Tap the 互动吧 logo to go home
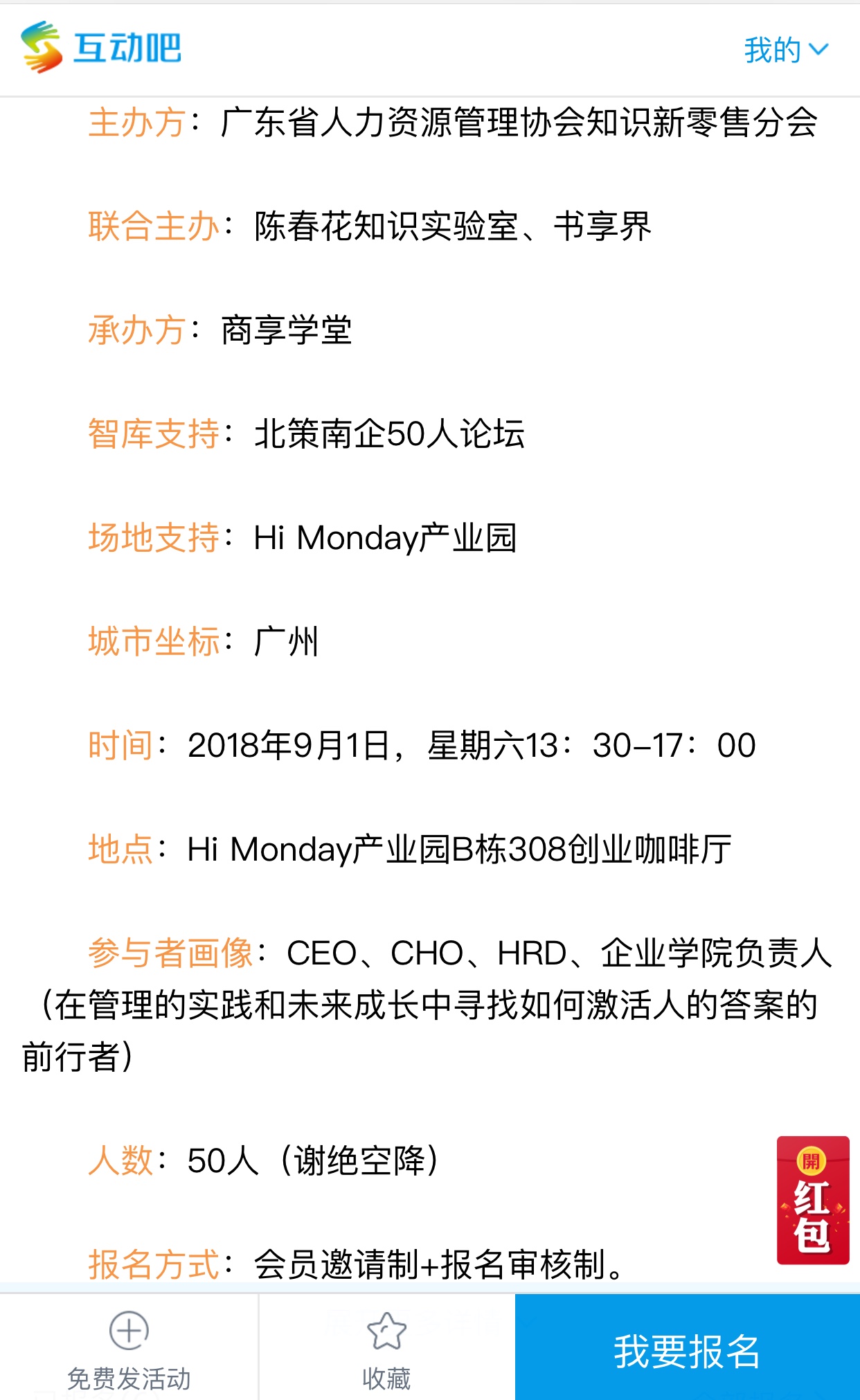Image resolution: width=860 pixels, height=1400 pixels. click(101, 47)
